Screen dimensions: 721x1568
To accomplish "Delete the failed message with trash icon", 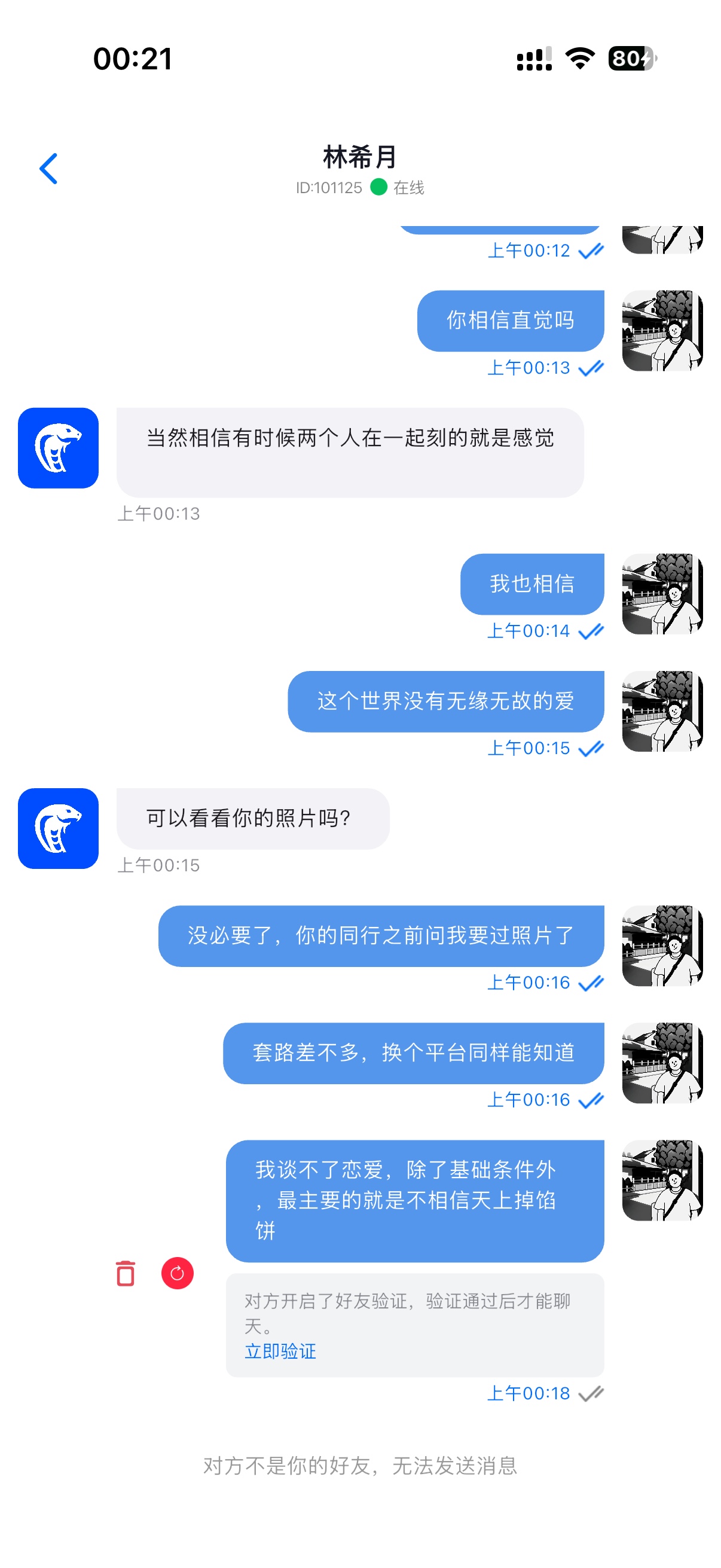I will 126,1273.
